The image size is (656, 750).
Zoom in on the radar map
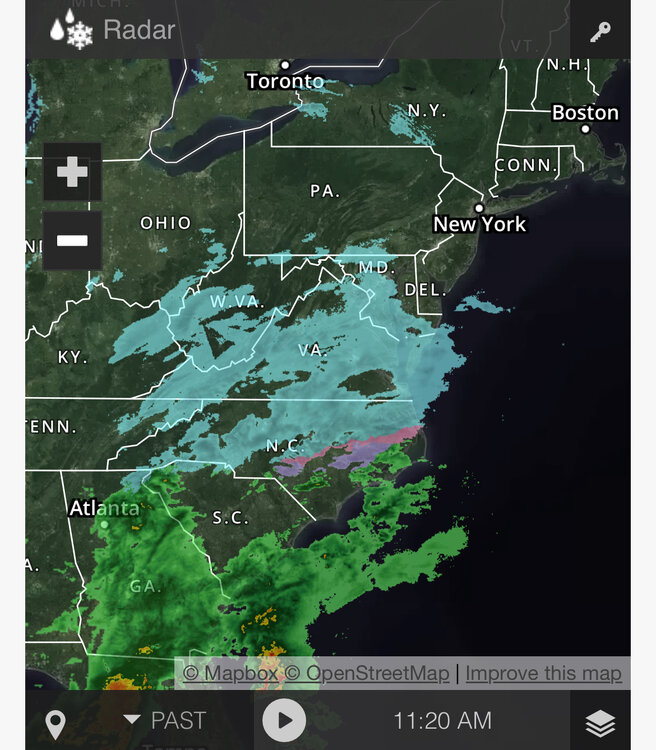72,173
